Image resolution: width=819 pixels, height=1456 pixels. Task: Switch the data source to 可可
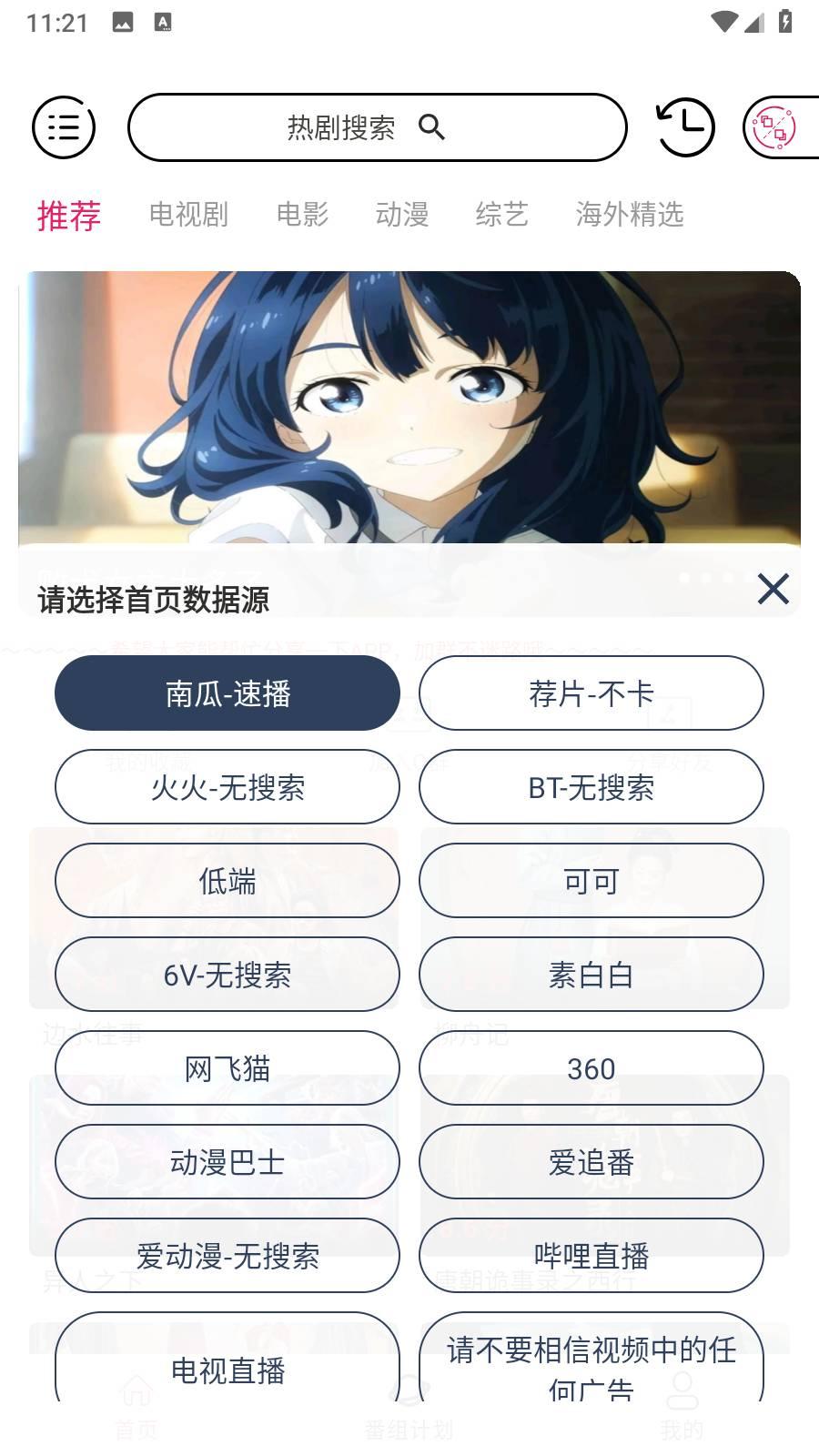(x=591, y=881)
